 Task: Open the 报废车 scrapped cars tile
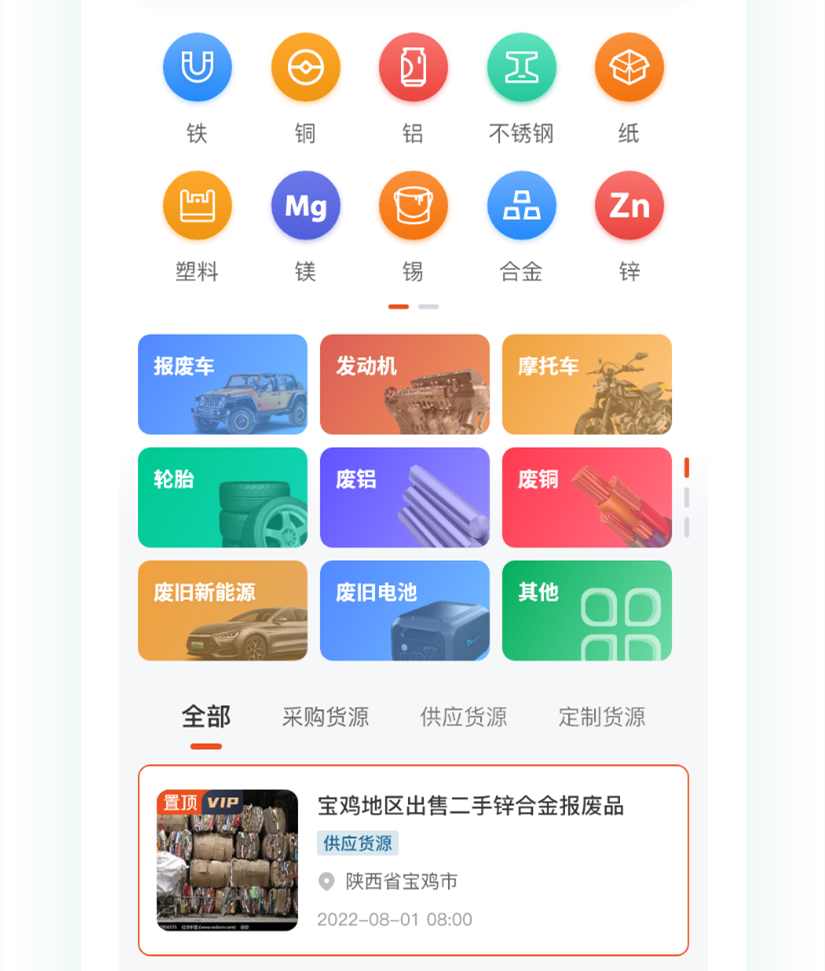[222, 384]
